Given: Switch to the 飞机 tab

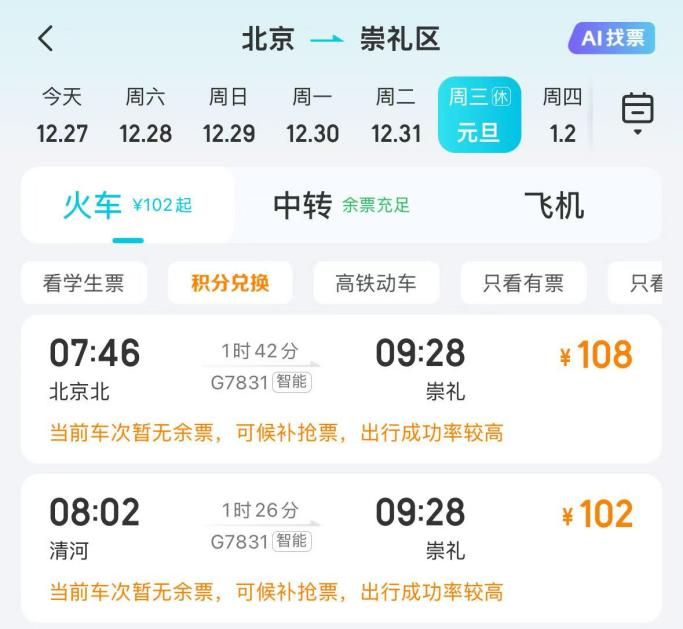Looking at the screenshot, I should point(553,205).
